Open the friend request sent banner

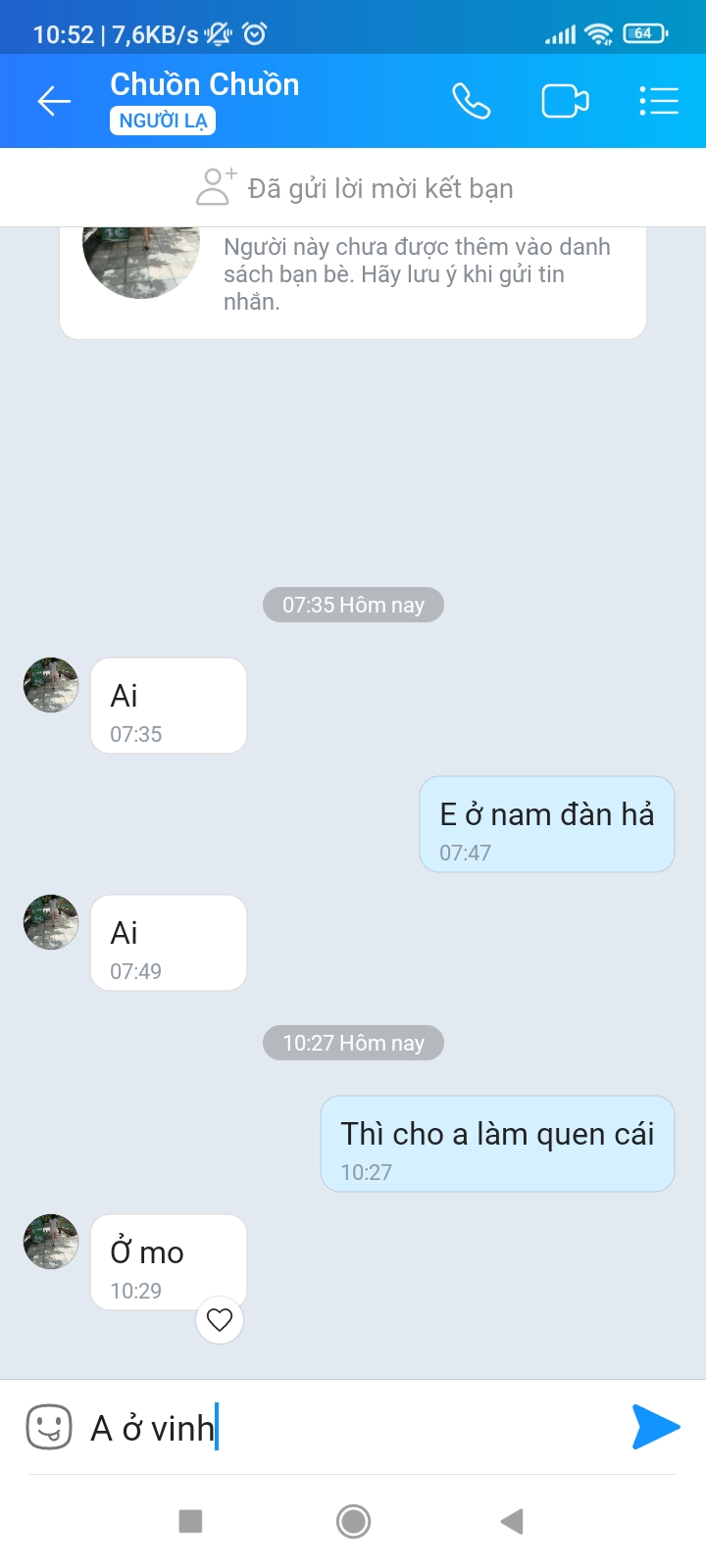tap(353, 187)
